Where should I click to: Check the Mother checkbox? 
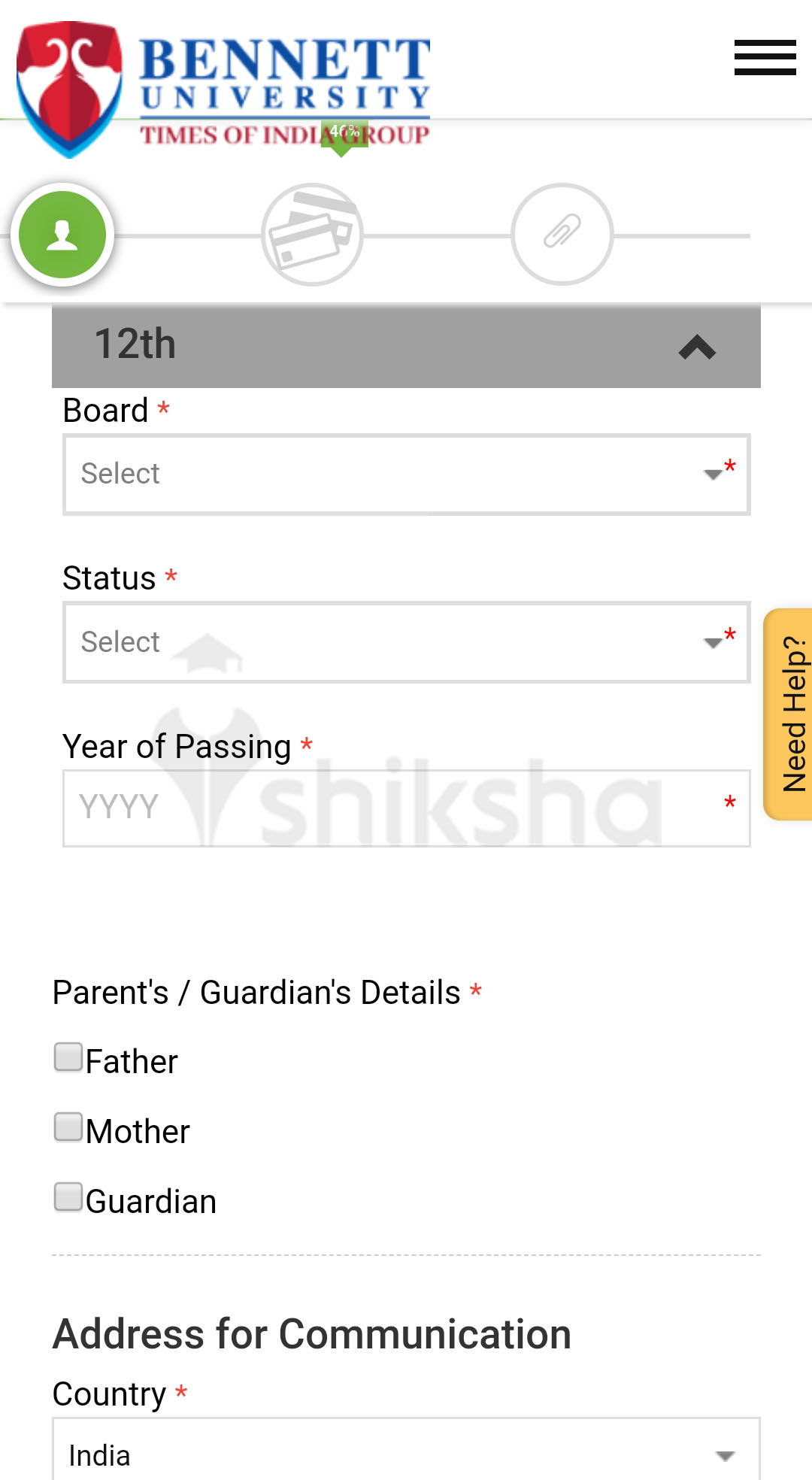point(68,1127)
